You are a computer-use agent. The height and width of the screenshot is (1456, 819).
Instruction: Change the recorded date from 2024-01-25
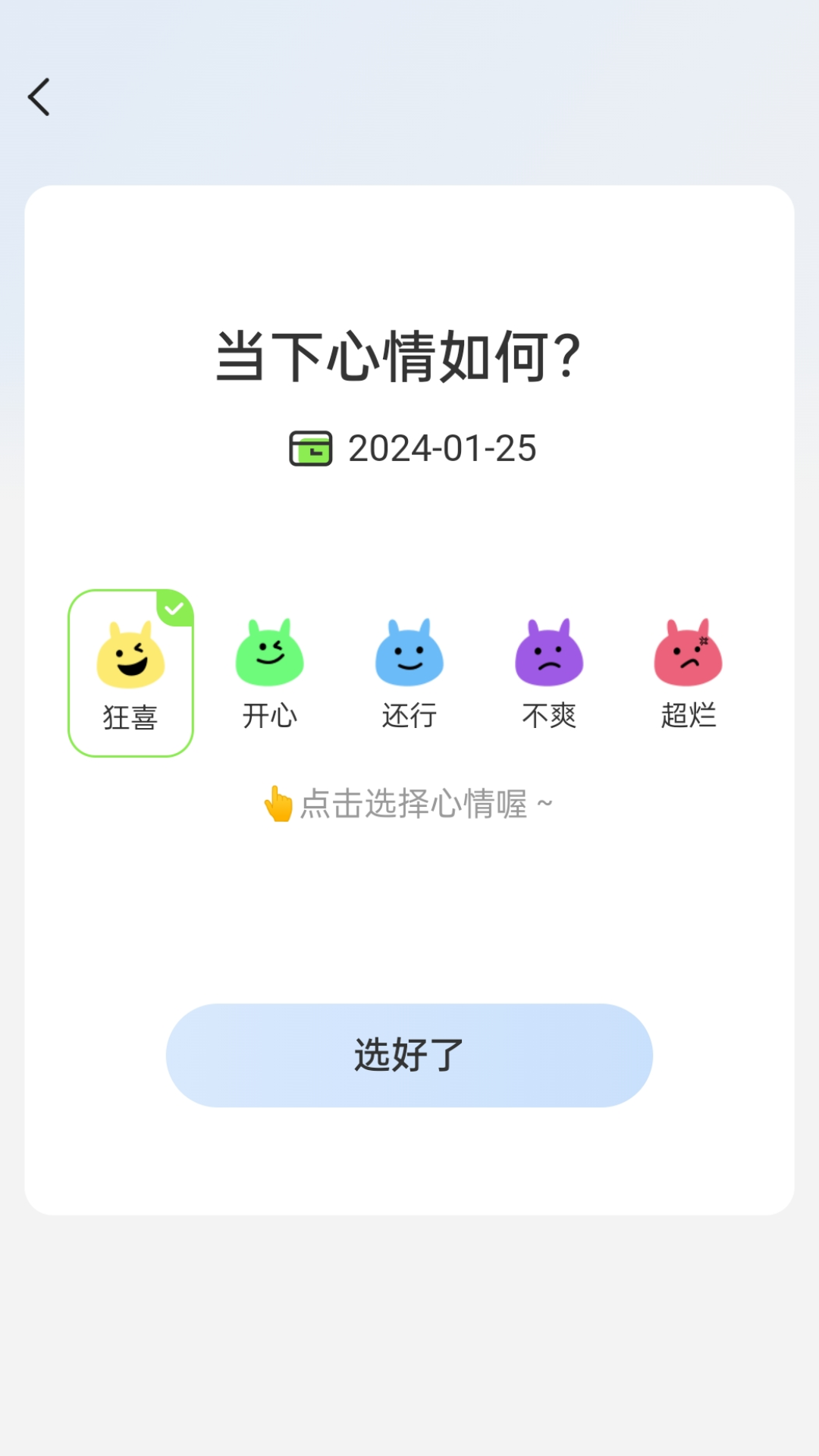pos(442,449)
